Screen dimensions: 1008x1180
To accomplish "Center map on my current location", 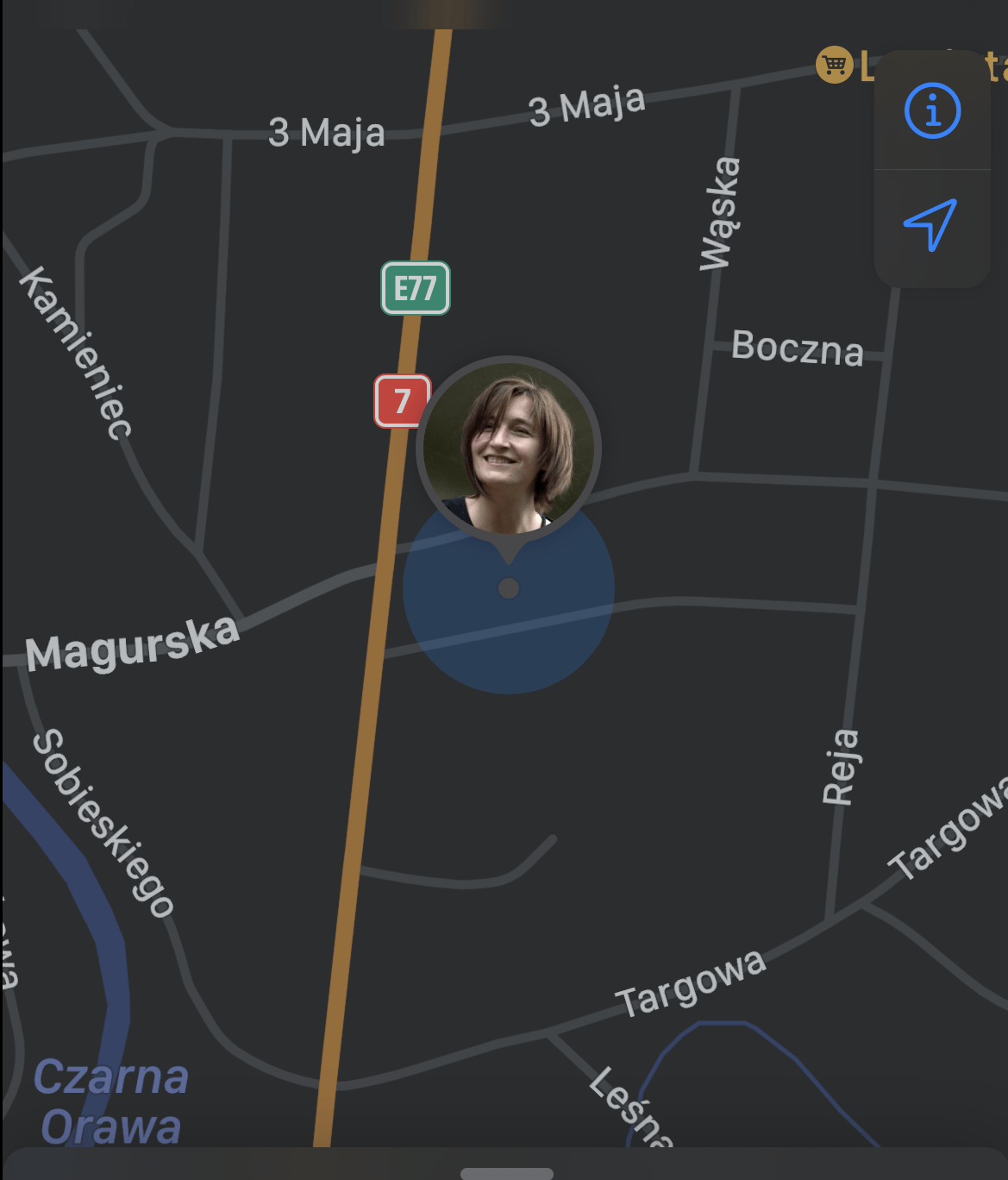I will point(930,224).
